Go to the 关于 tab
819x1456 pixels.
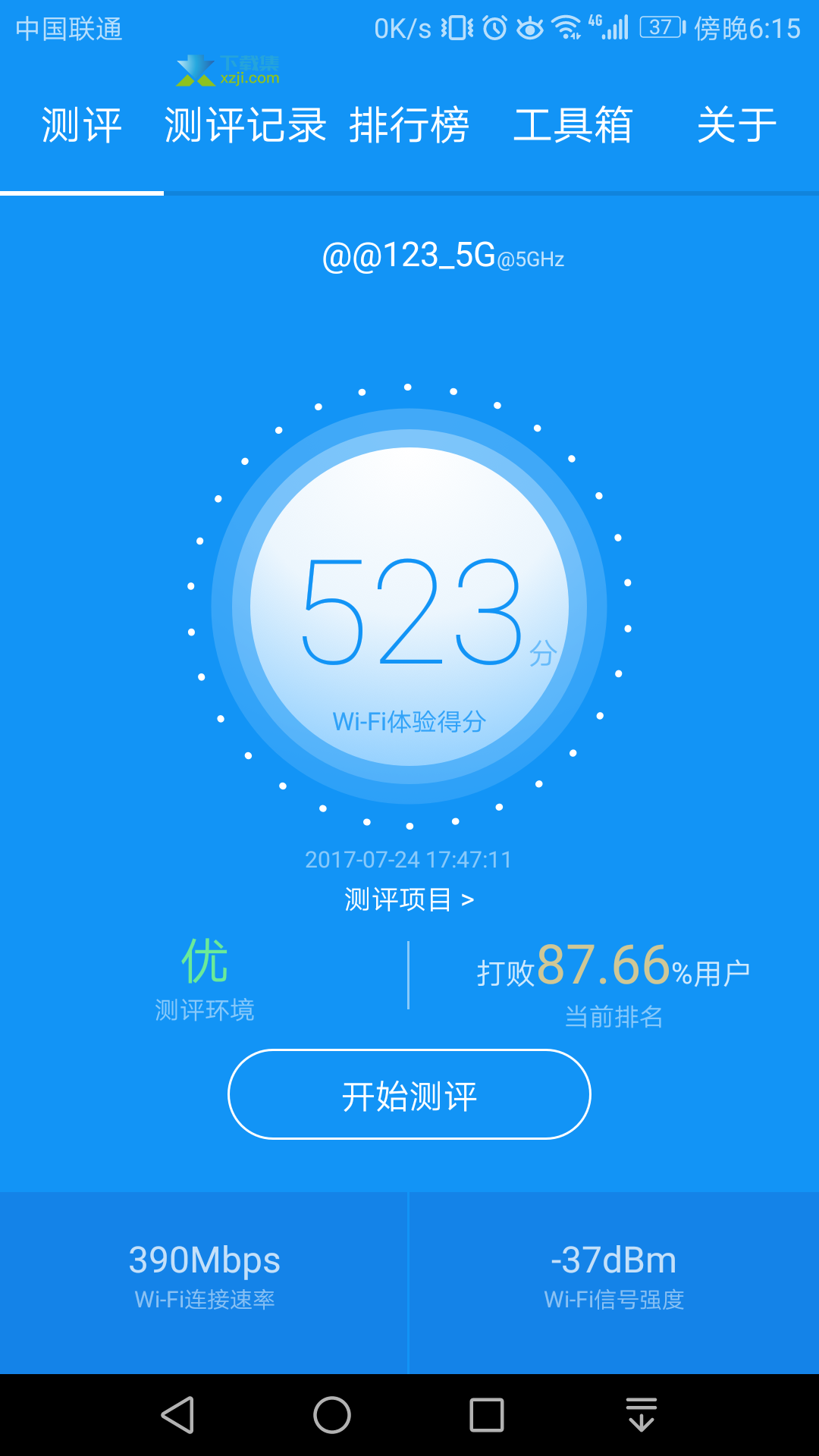click(x=737, y=125)
